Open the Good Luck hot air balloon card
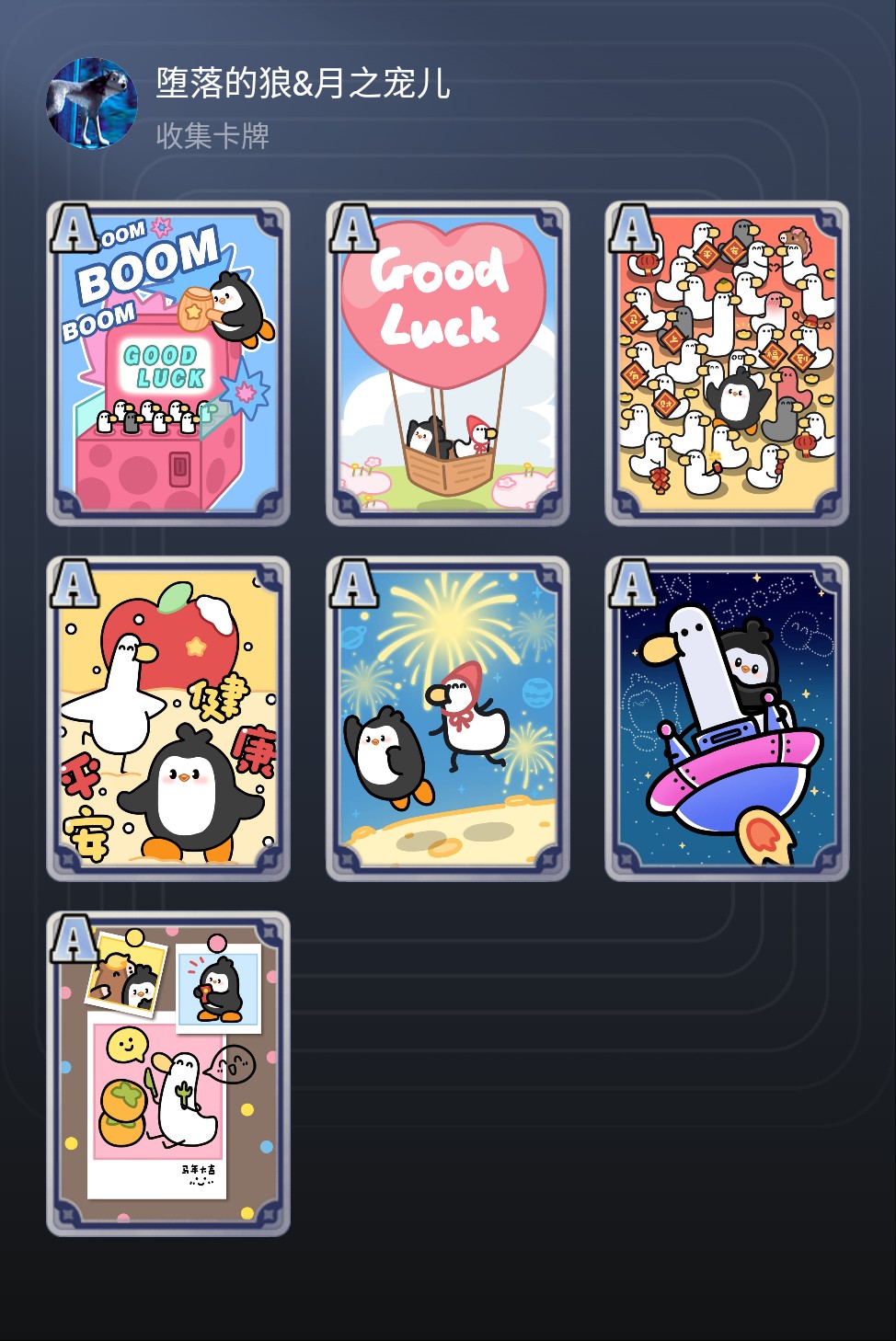 pyautogui.click(x=448, y=363)
